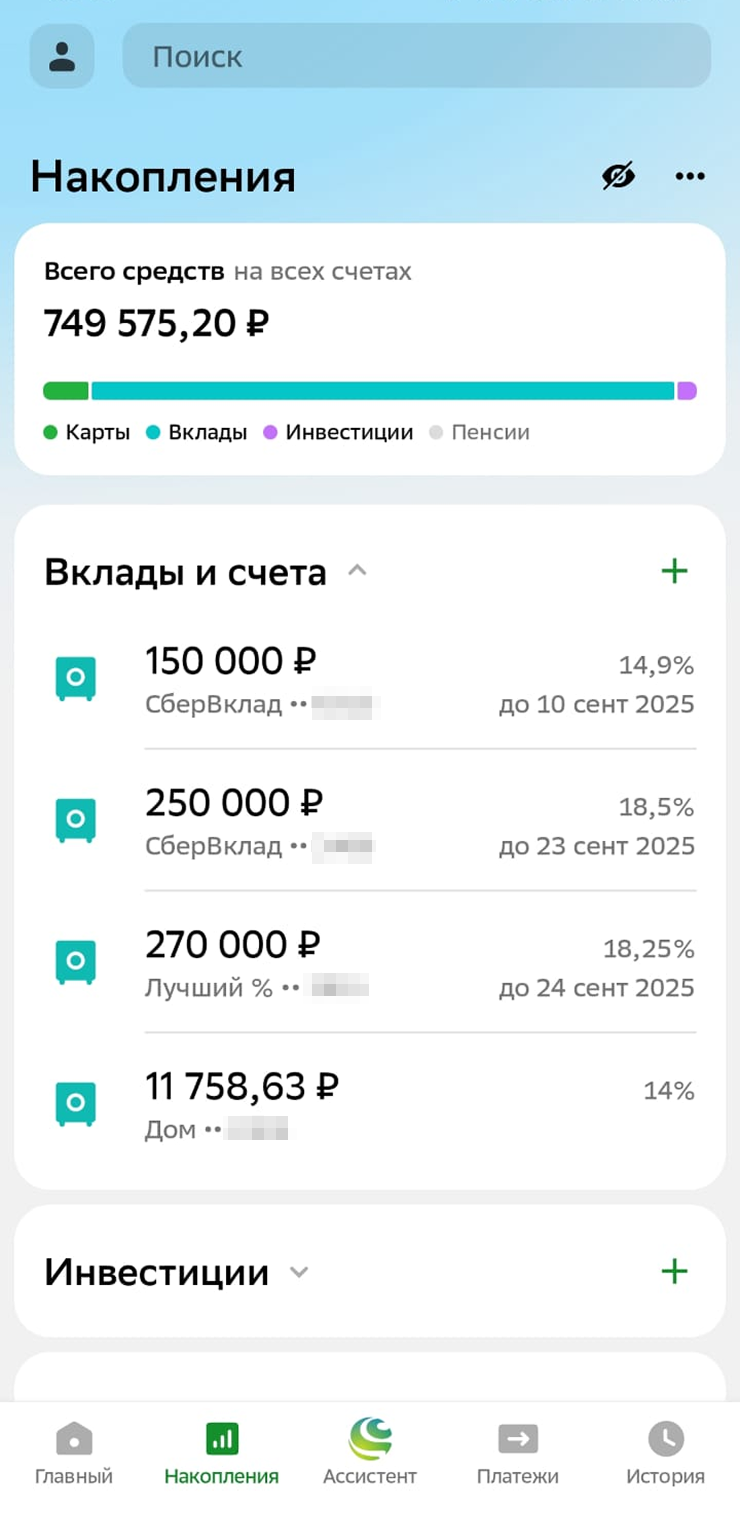
Task: Hide balances with the crossed-eye icon
Action: click(x=618, y=177)
